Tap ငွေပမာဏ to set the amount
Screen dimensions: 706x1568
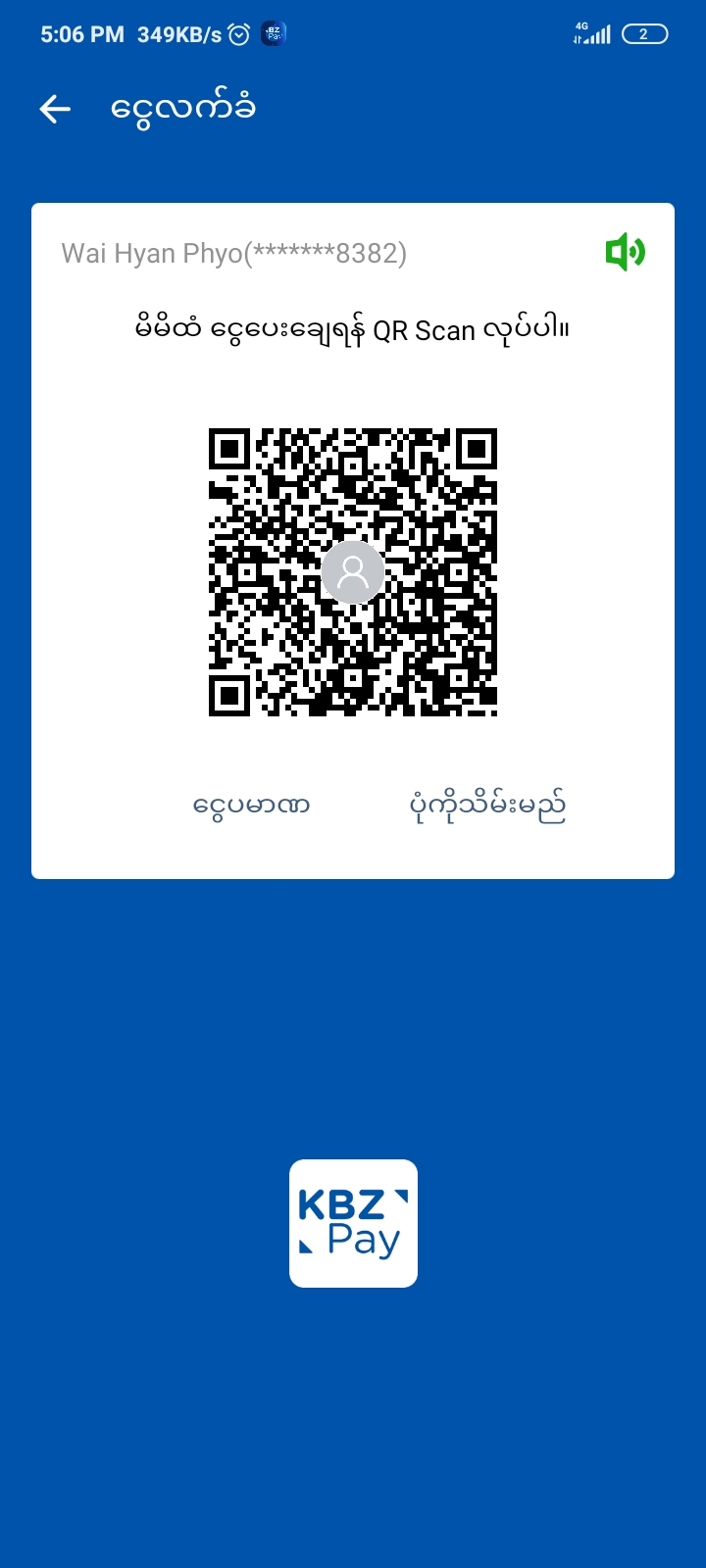point(251,806)
